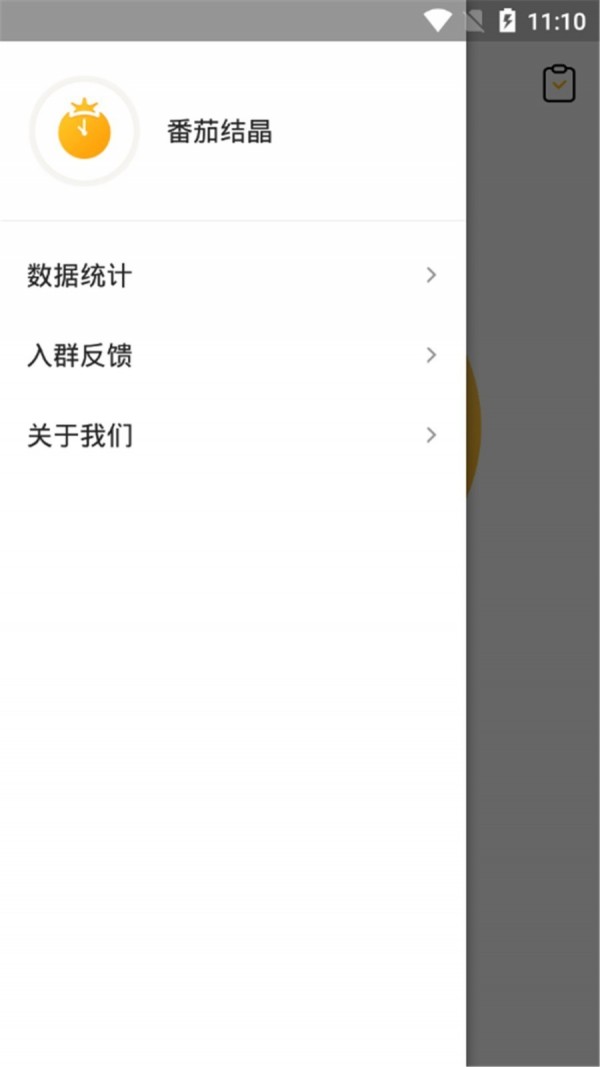Open the 关于我们 about page
Viewport: 600px width, 1067px height.
tap(232, 435)
